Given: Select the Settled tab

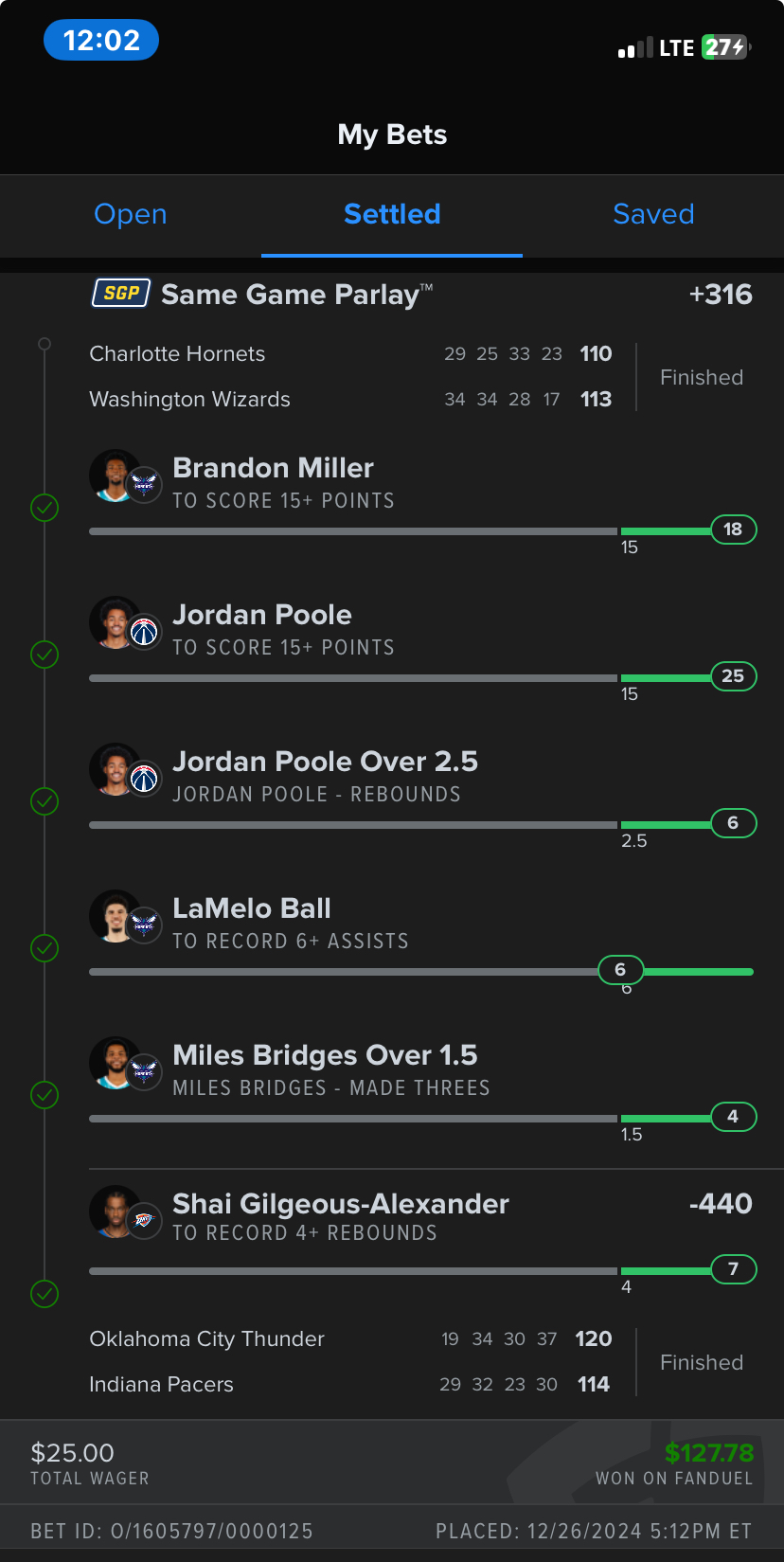Looking at the screenshot, I should [392, 214].
